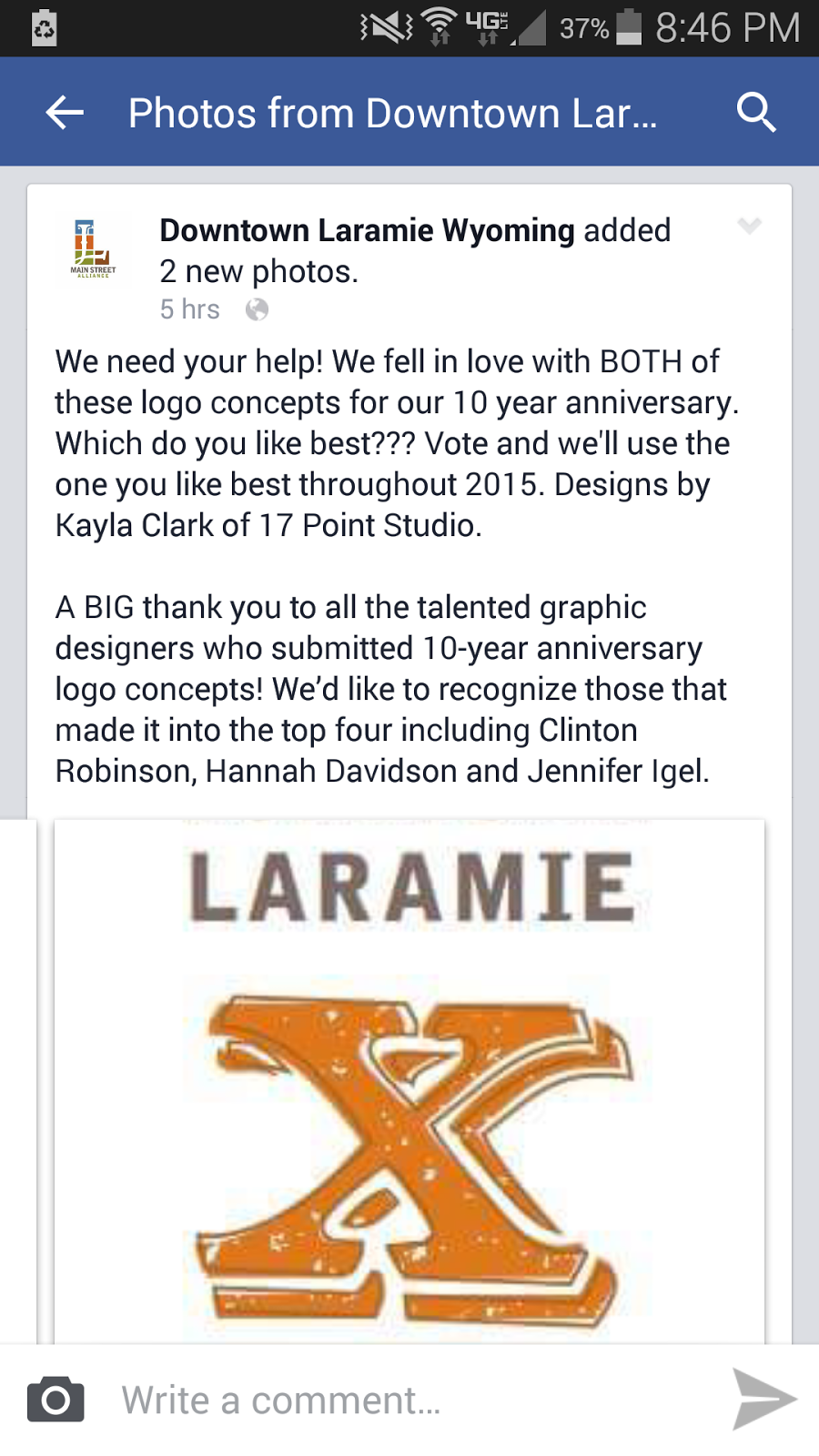This screenshot has width=819, height=1456.
Task: Open the Downtown Laramie Wyoming page name
Action: (x=367, y=231)
